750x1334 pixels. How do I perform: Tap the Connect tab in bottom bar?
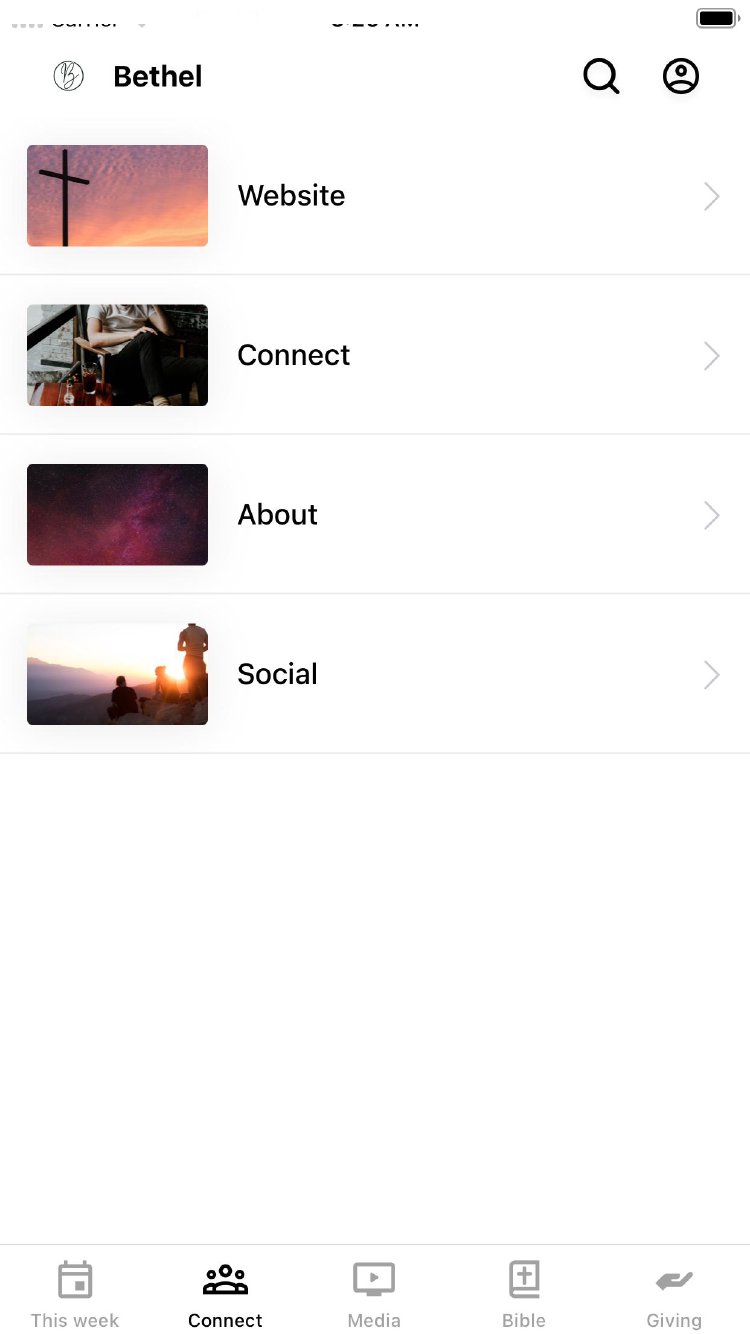point(225,1294)
